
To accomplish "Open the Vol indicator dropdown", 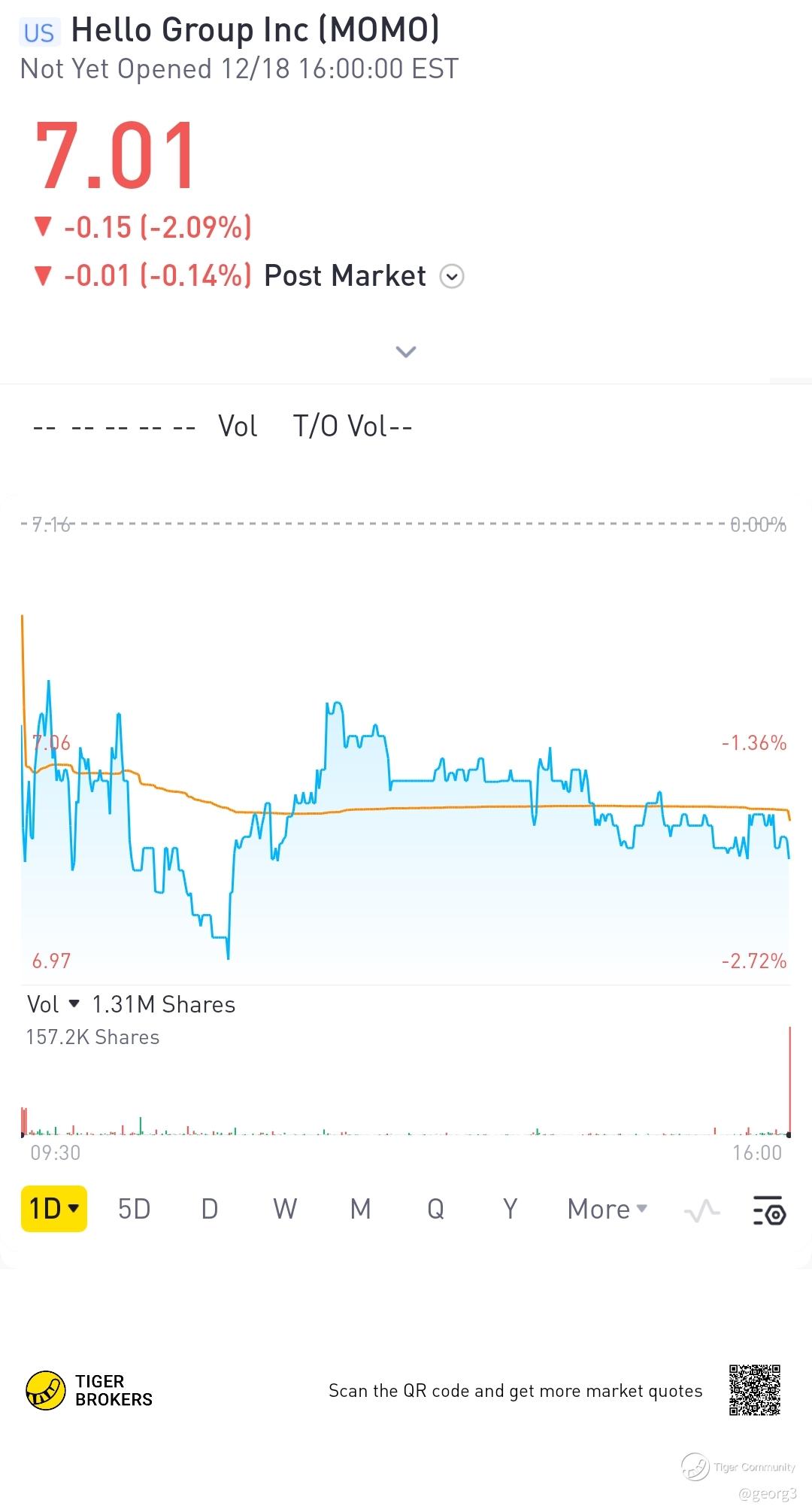I will (75, 1003).
